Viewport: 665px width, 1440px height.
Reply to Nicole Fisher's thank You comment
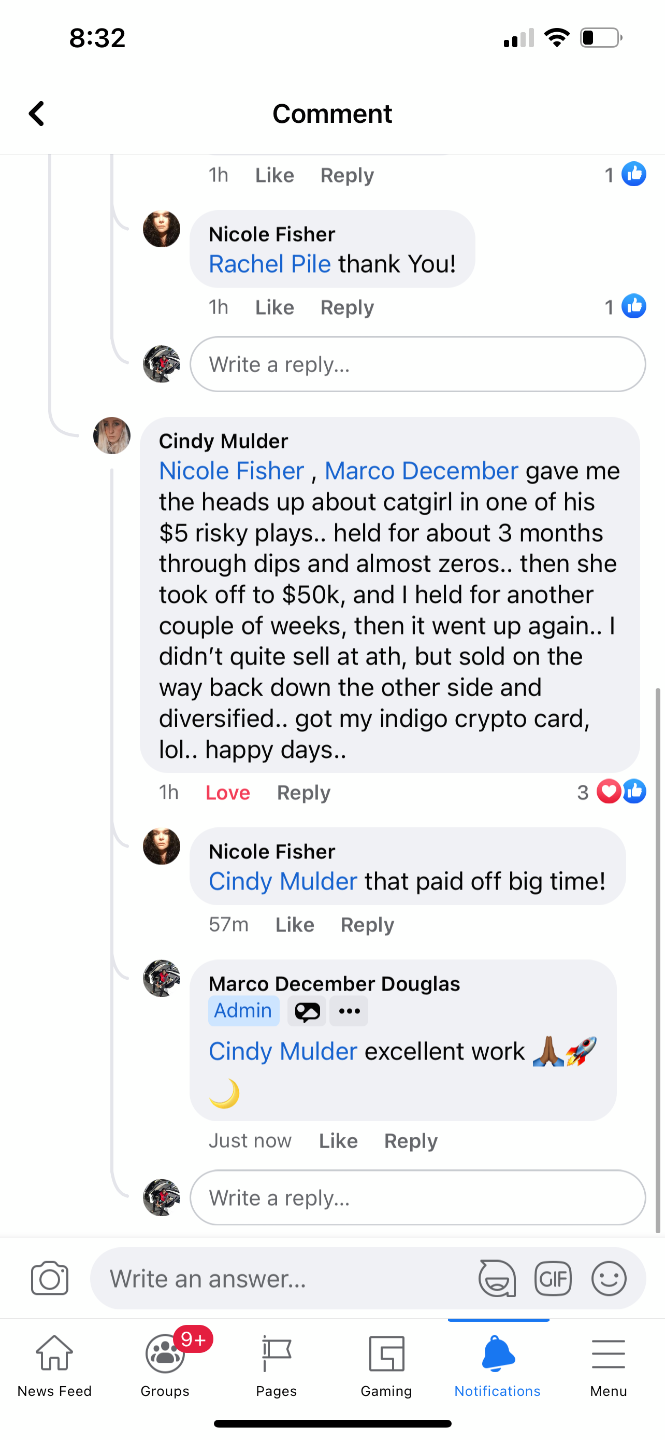(x=346, y=308)
